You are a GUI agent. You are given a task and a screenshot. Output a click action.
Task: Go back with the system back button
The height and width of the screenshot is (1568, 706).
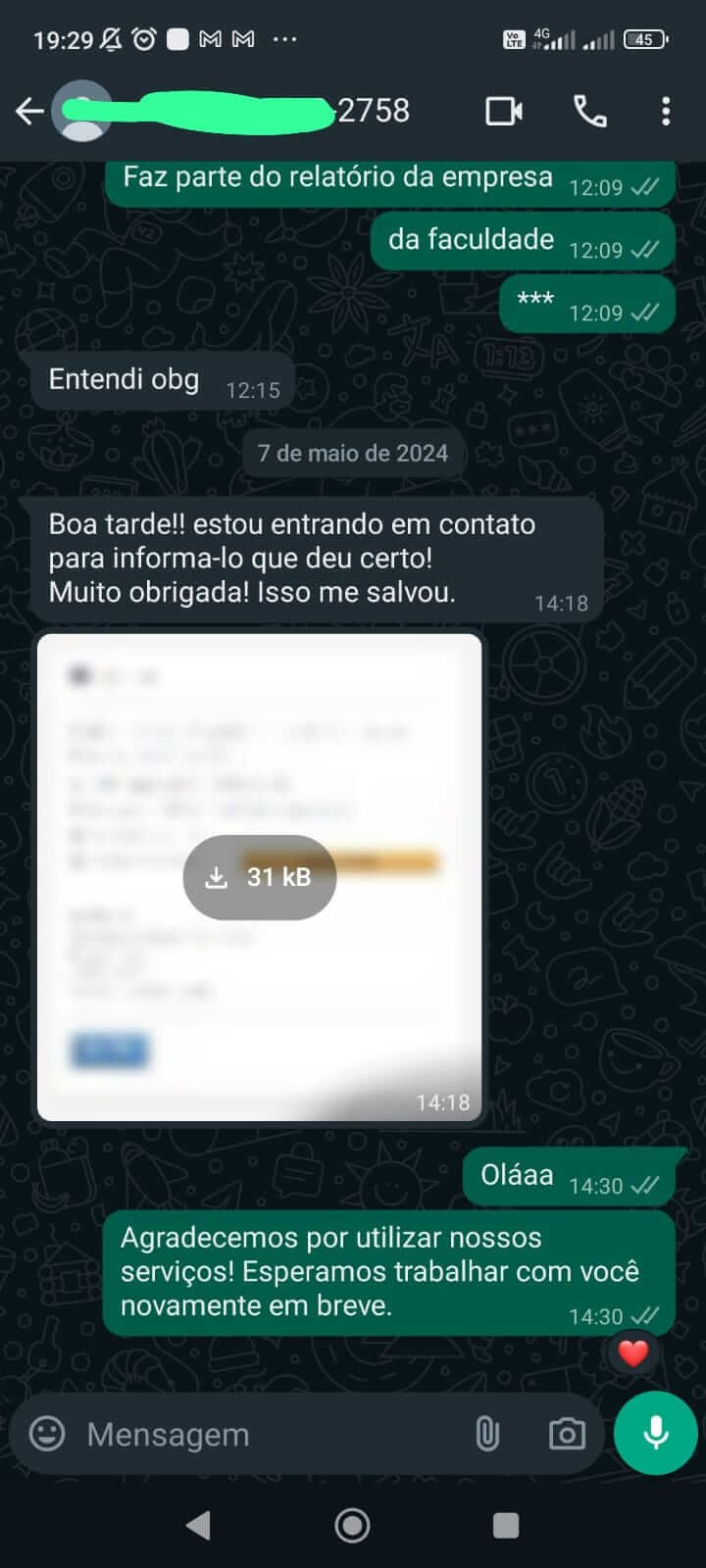point(199,1525)
